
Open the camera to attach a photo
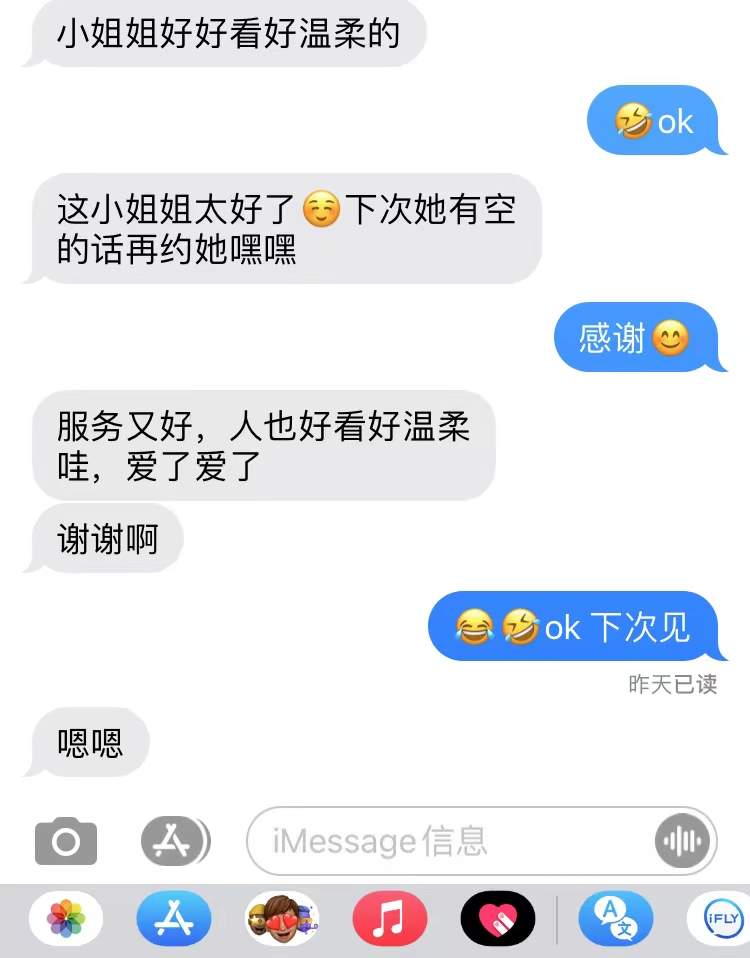(66, 841)
